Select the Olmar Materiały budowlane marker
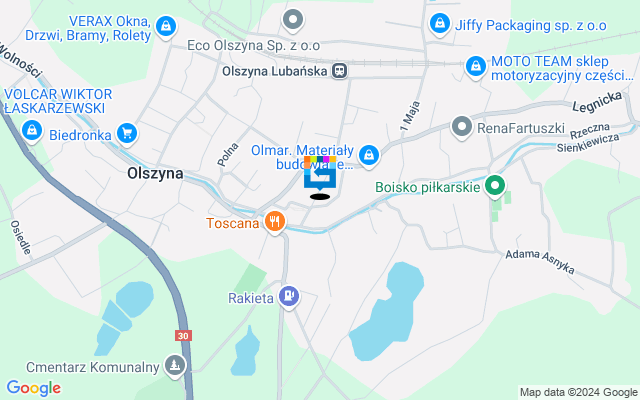The width and height of the screenshot is (640, 400). (370, 154)
